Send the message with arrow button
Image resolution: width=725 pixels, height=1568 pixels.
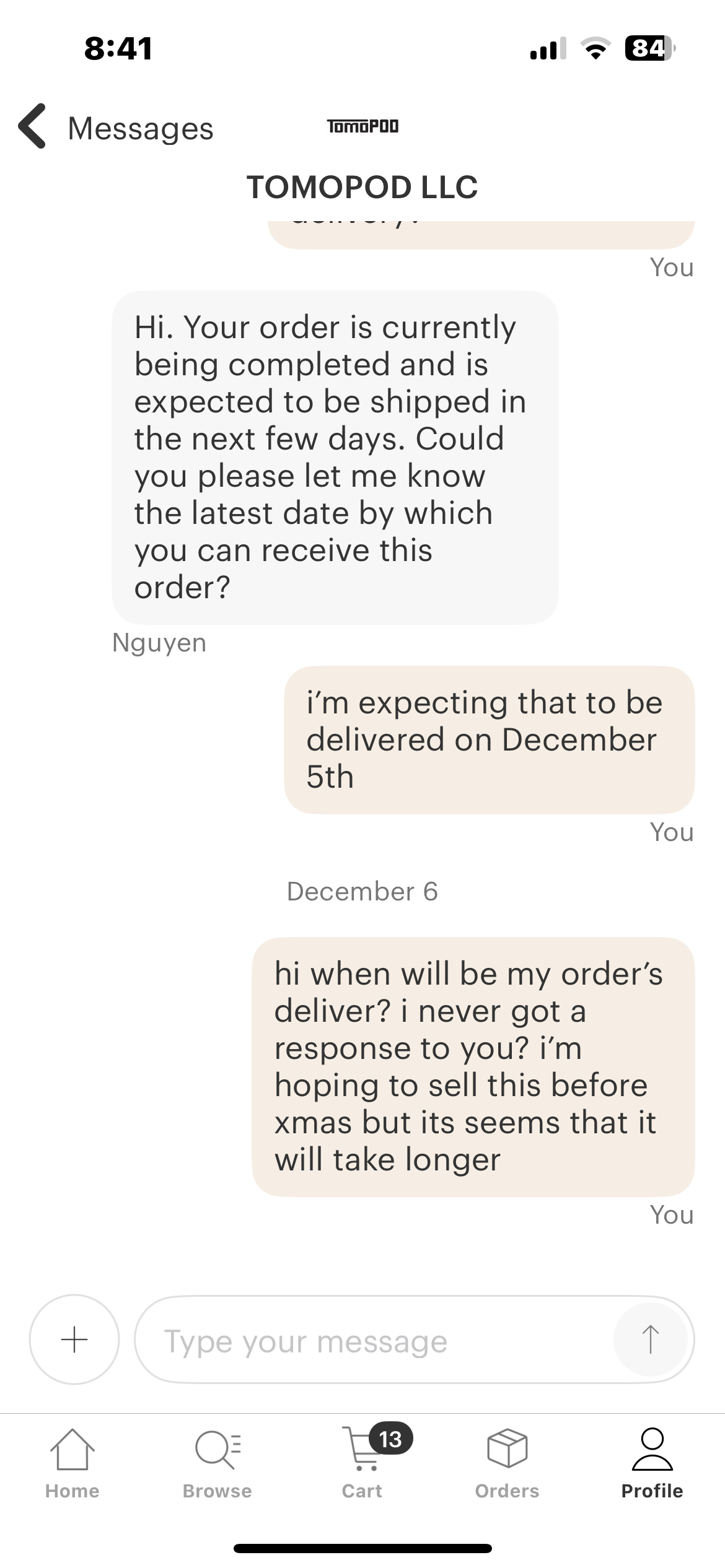pos(650,1339)
